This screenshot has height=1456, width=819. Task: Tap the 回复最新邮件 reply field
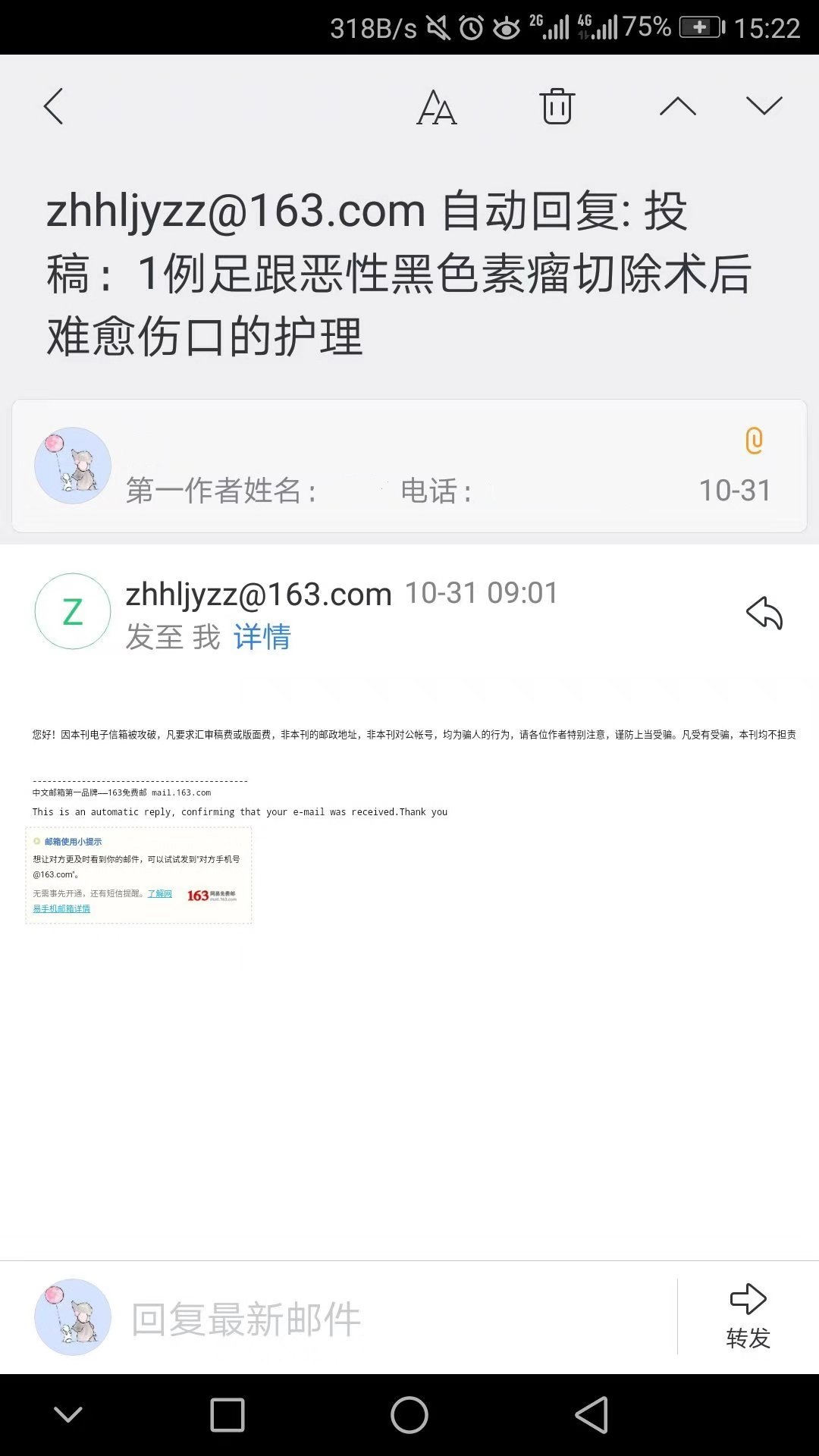coord(379,1319)
